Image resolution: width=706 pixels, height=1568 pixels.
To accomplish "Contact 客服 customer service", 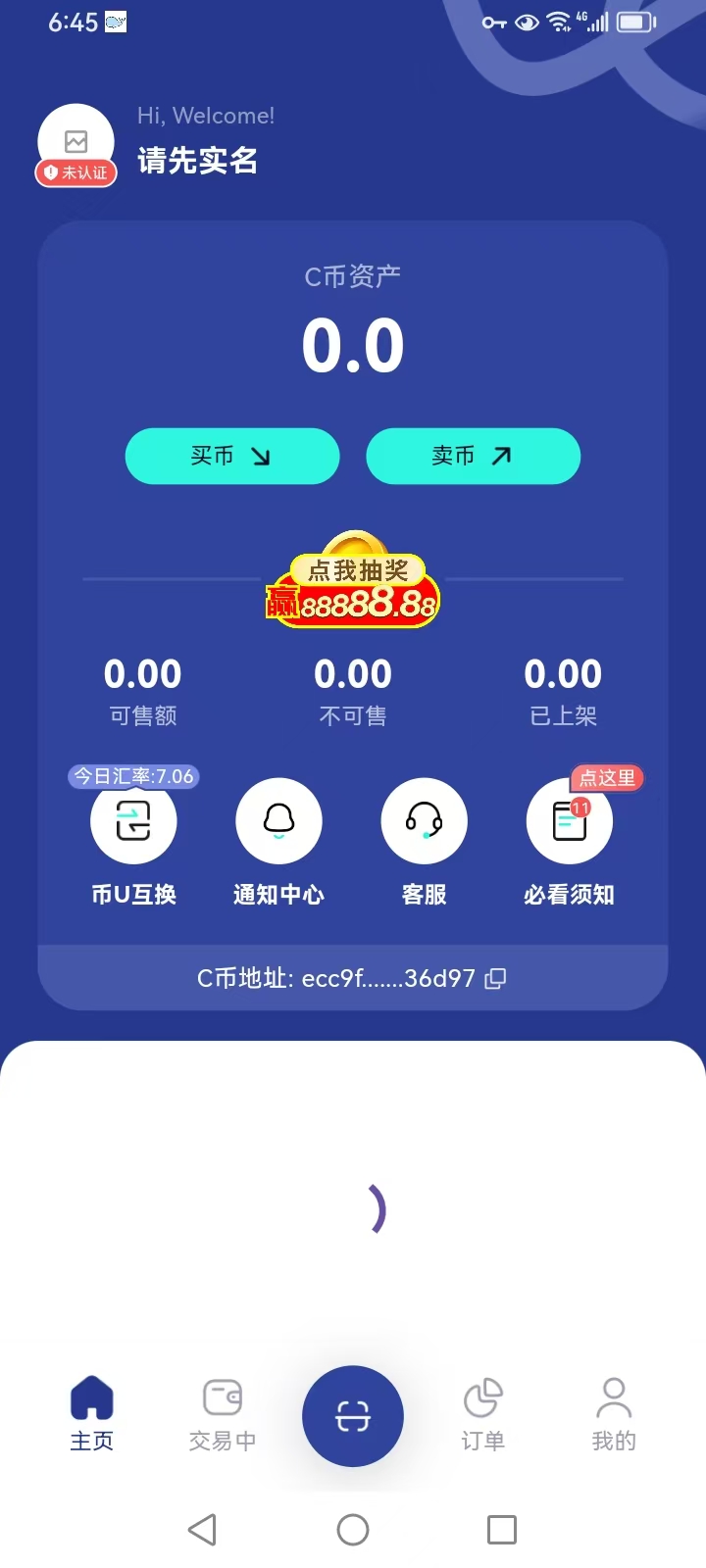I will (424, 833).
